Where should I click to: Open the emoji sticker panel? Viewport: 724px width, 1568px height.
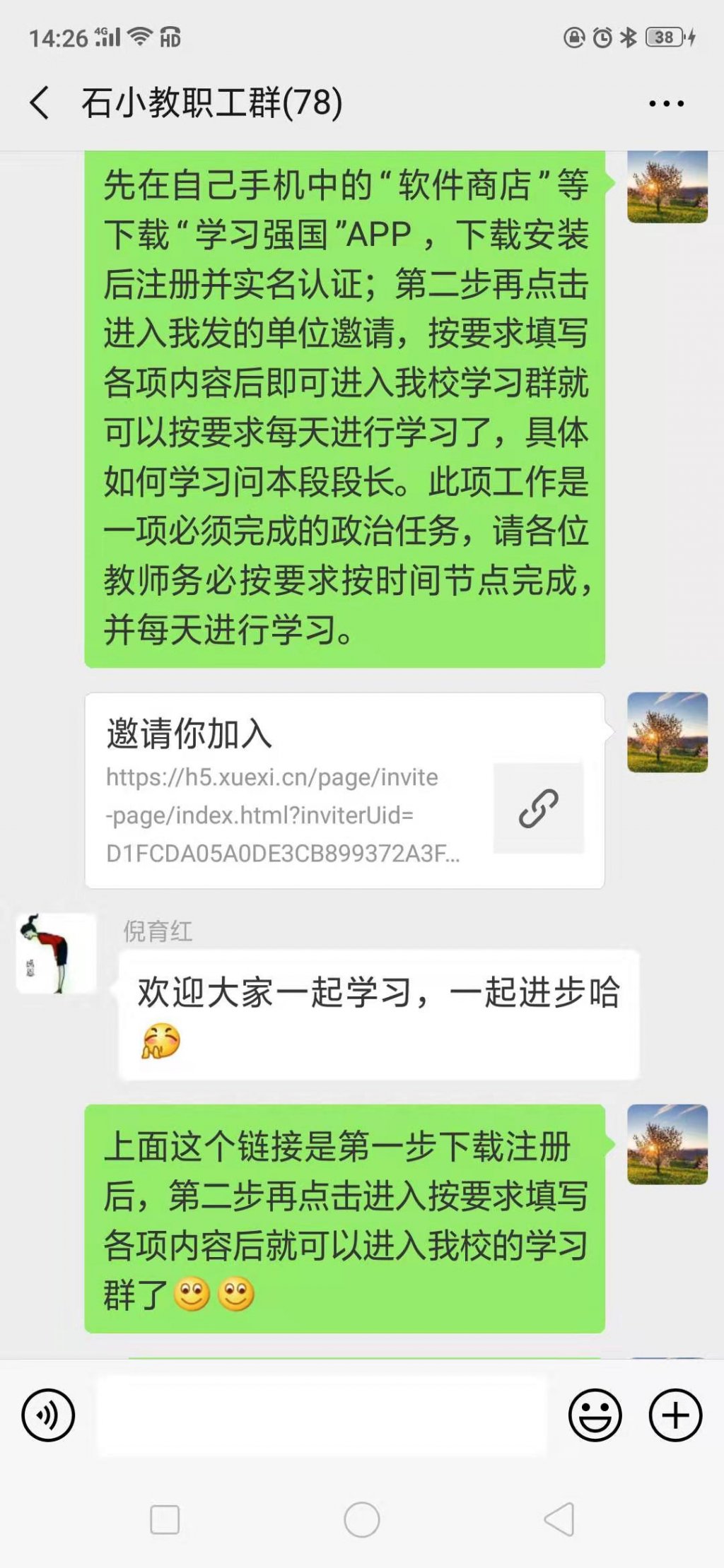[595, 1415]
